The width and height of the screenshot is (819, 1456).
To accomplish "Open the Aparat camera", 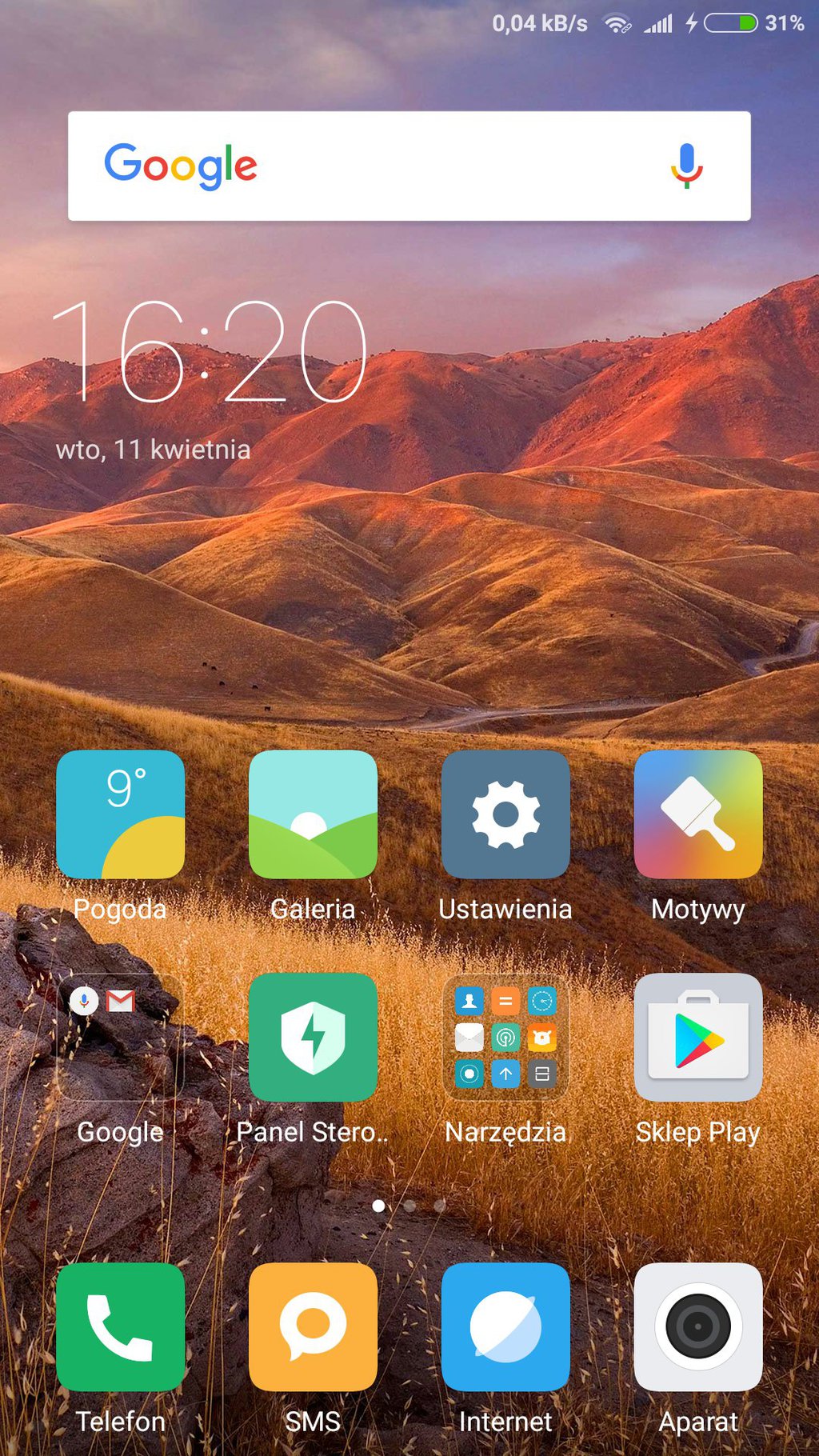I will point(697,1326).
